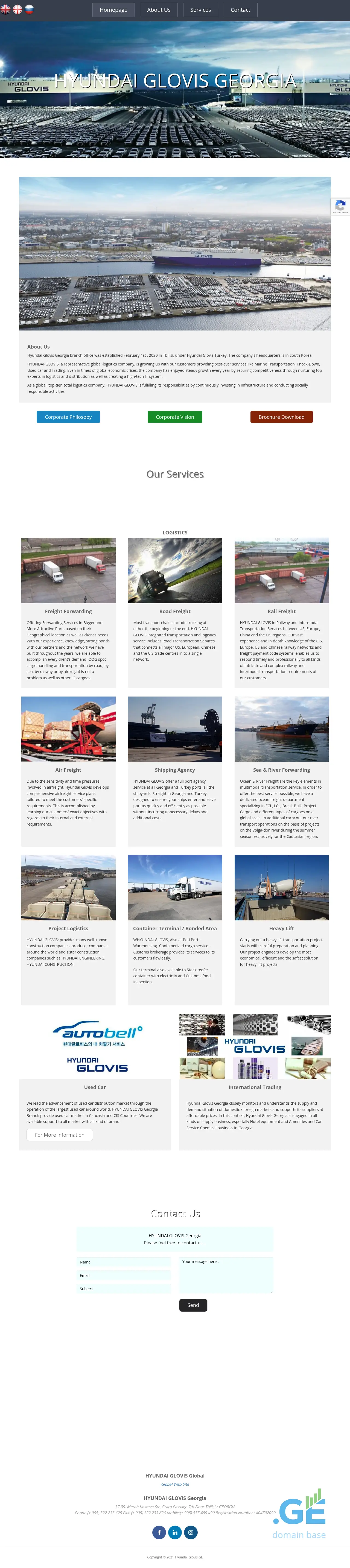Go to the Homepage menu item
Viewport: 350px width, 1568px height.
[113, 10]
